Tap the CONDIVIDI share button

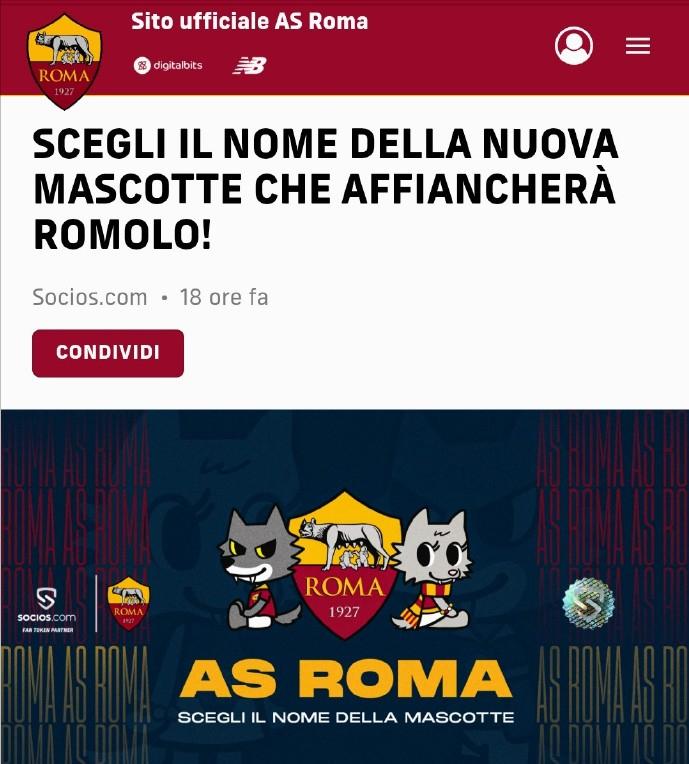click(108, 353)
